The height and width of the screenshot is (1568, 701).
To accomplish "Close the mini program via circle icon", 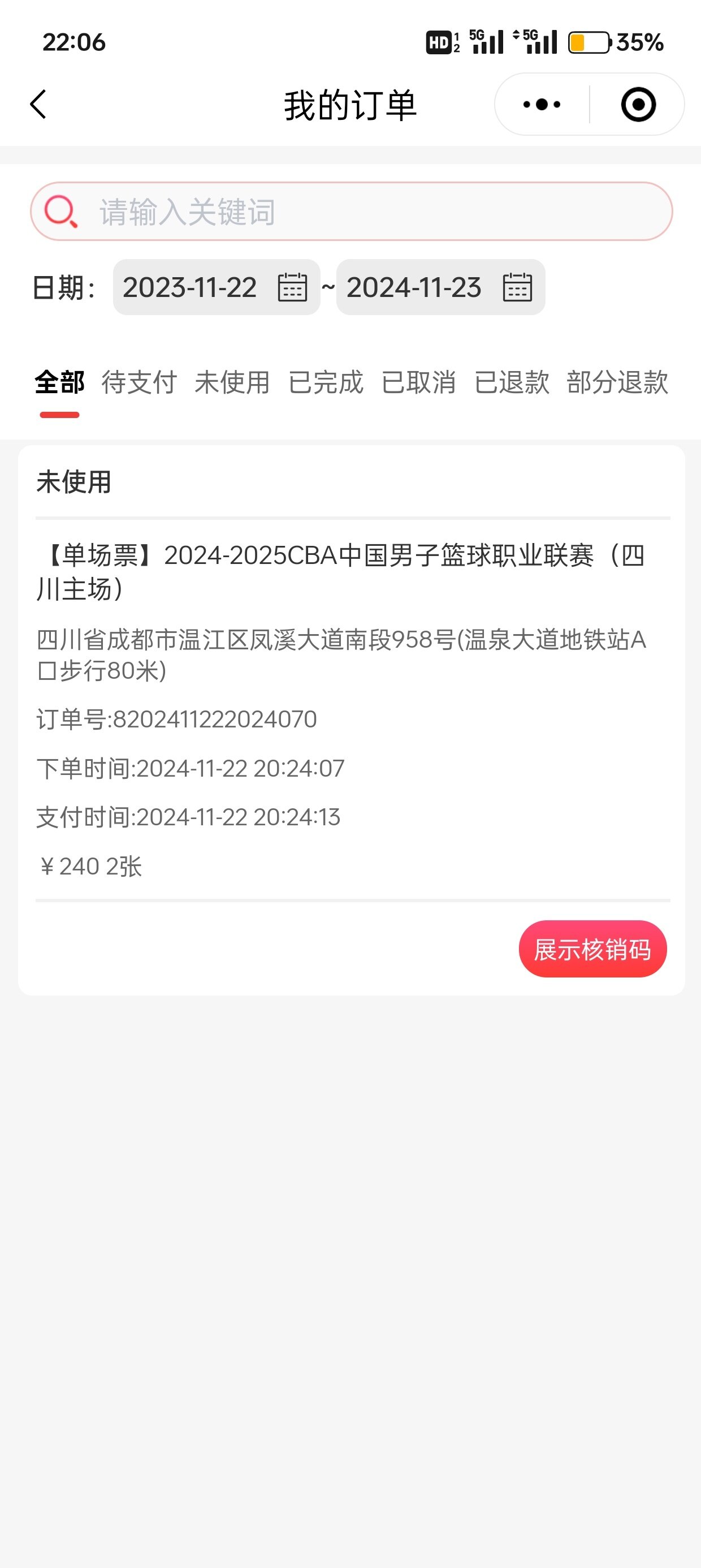I will (x=638, y=104).
